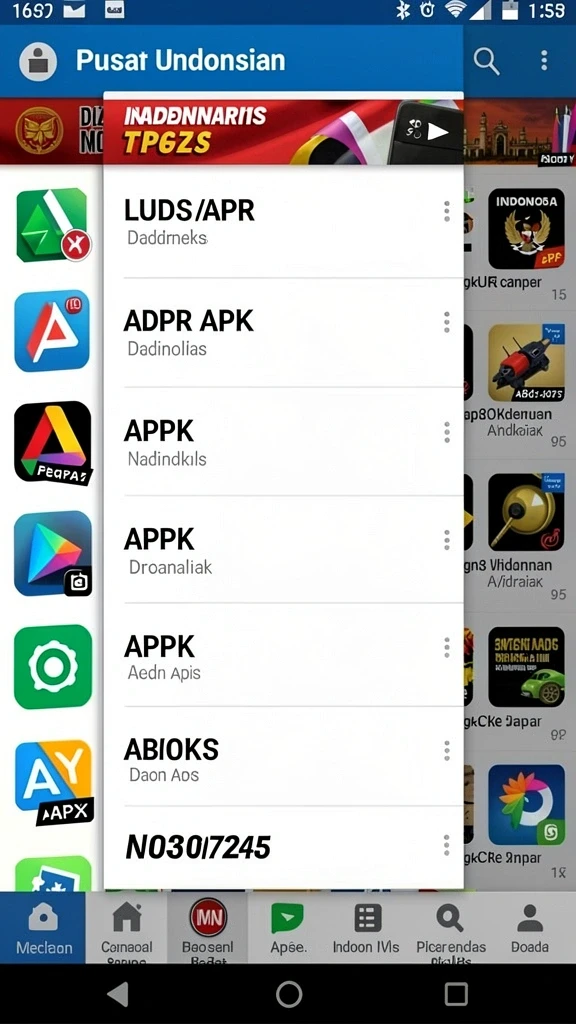Open the N030/7245 list entry
This screenshot has width=576, height=1024.
click(x=283, y=847)
